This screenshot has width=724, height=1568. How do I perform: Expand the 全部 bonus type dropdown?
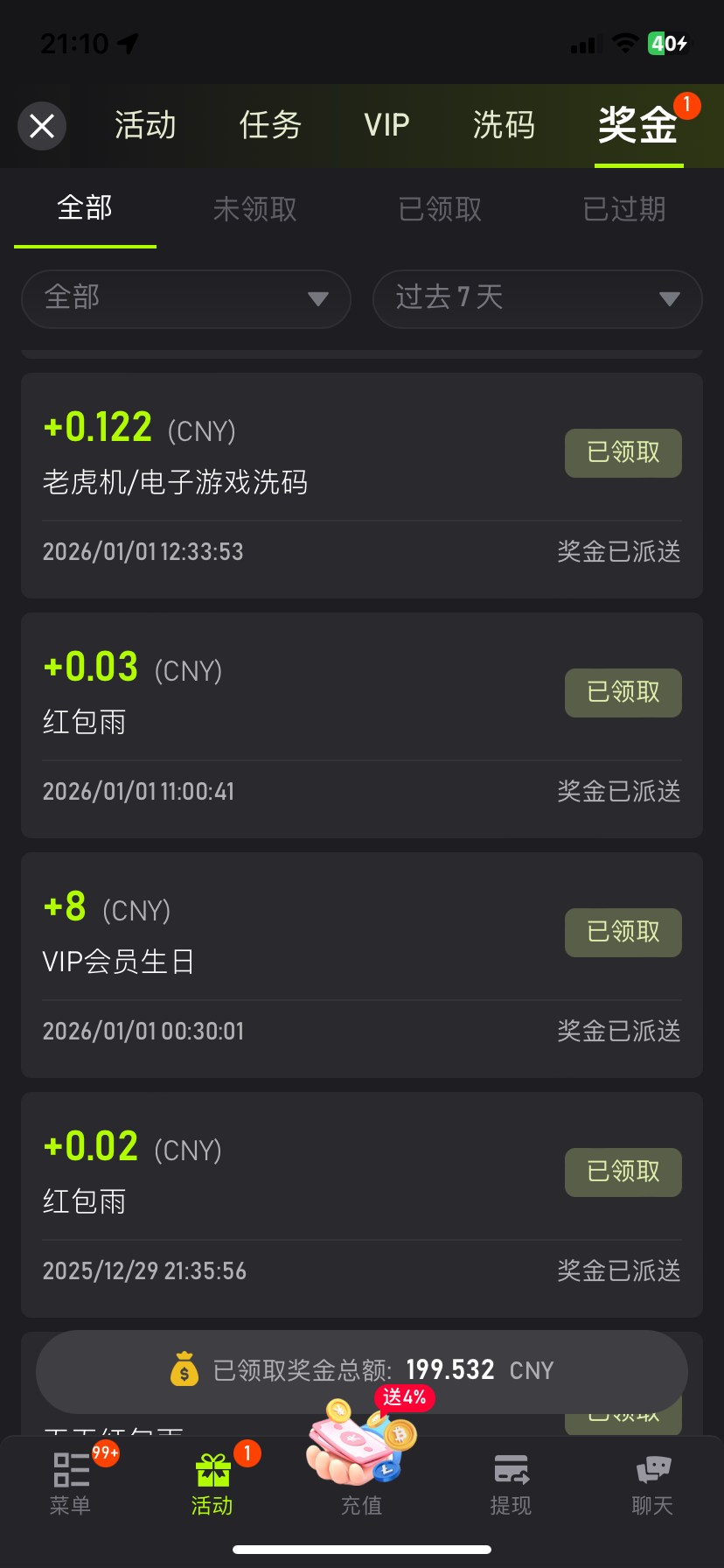point(185,298)
